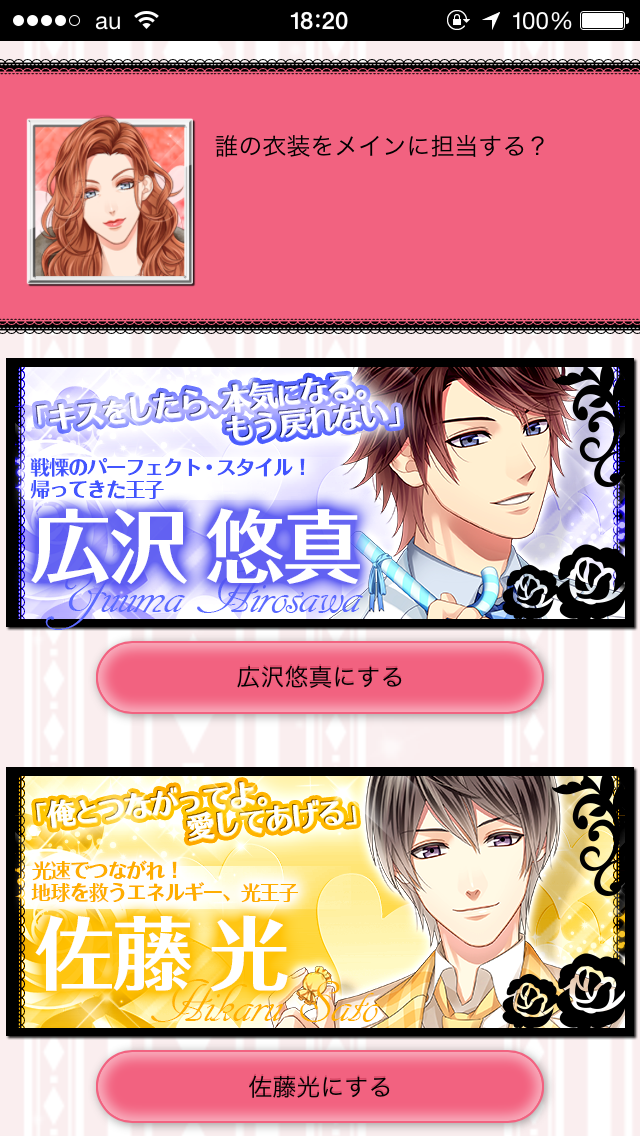Screen dimensions: 640x1136
Task: Select the 佐藤光にする button
Action: point(320,1086)
